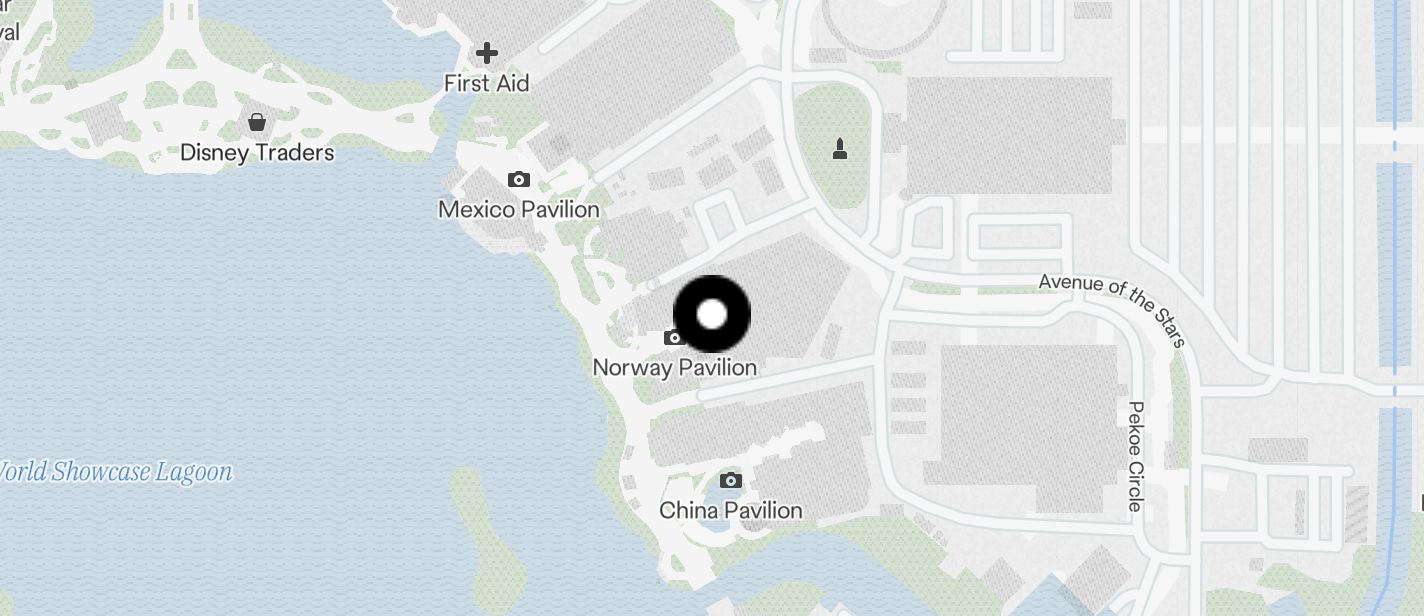The image size is (1424, 616).
Task: Open the Mexico Pavilion camera point of interest
Action: [518, 180]
